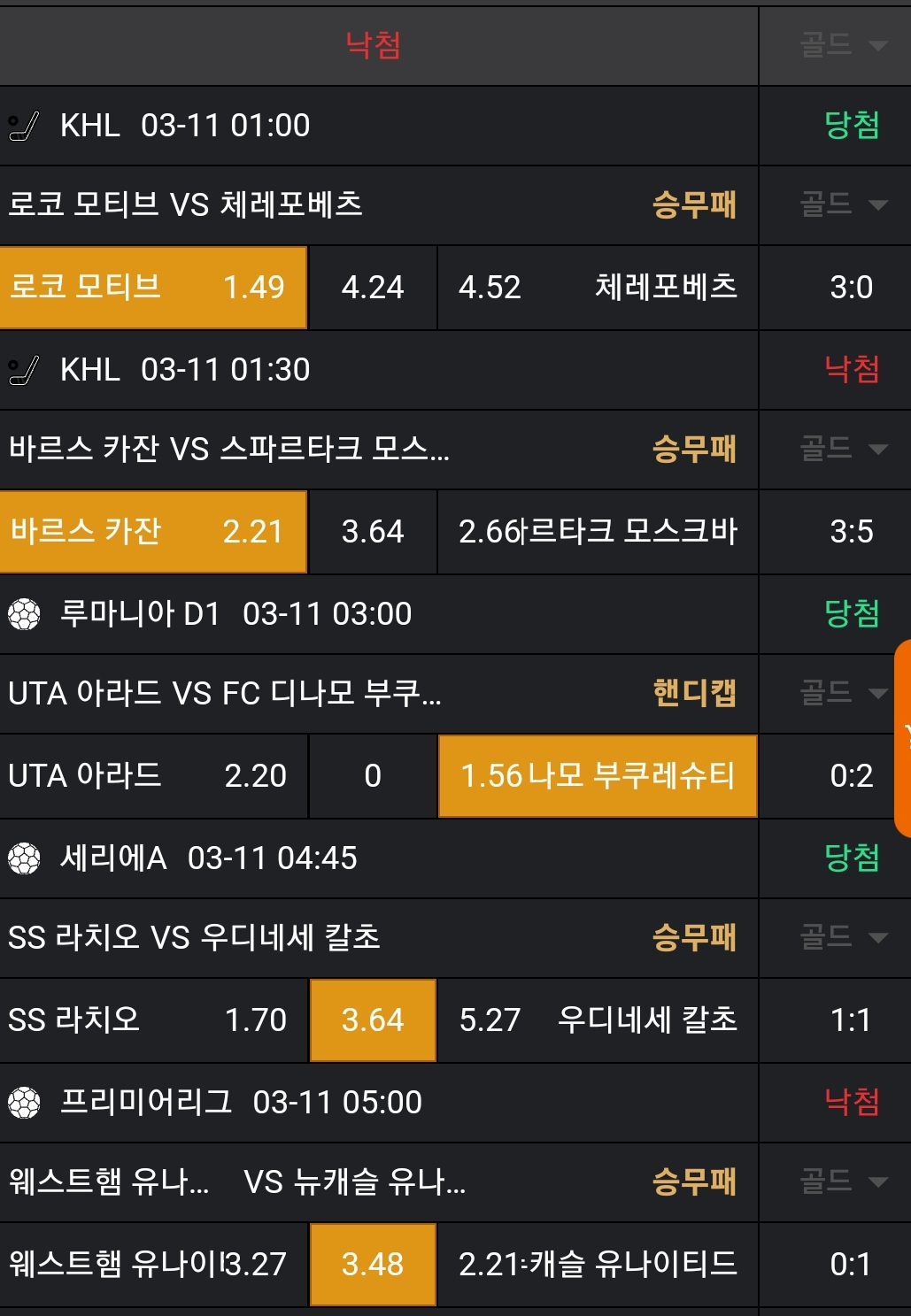Viewport: 911px width, 1316px height.
Task: Open the 골드 dropdown for the 웨스트햄 match
Action: tap(842, 1181)
